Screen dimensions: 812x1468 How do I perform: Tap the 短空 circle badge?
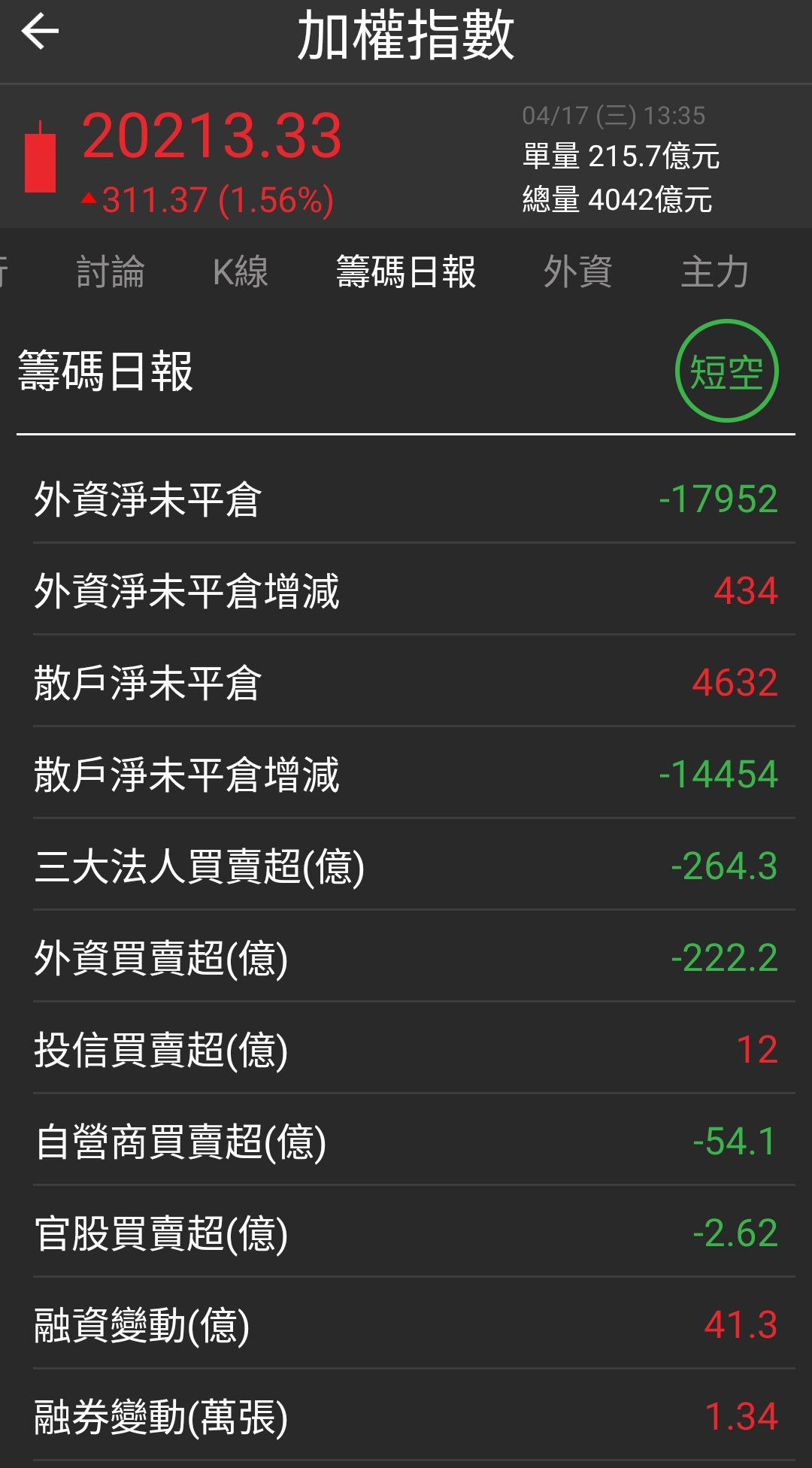coord(726,372)
